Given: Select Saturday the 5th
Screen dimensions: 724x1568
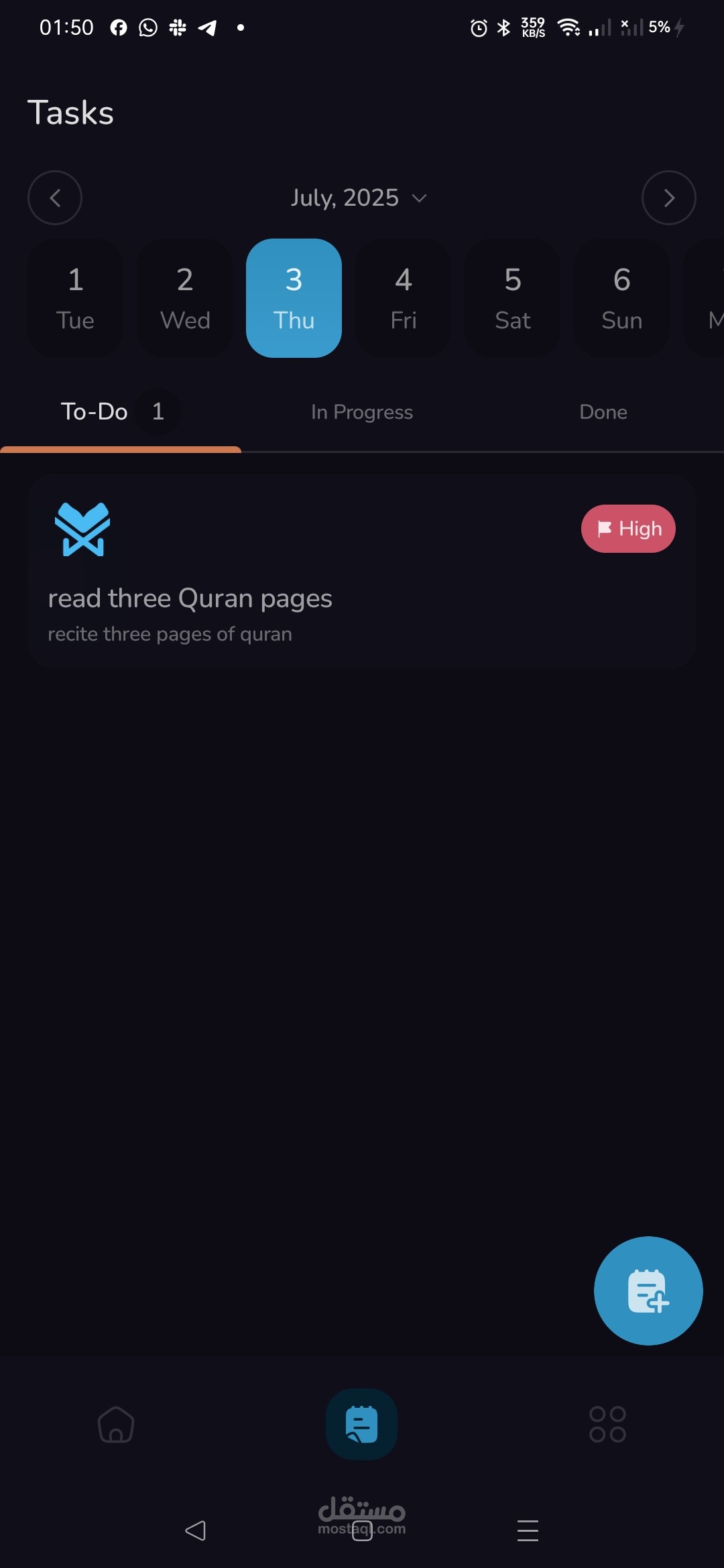Looking at the screenshot, I should (x=513, y=298).
